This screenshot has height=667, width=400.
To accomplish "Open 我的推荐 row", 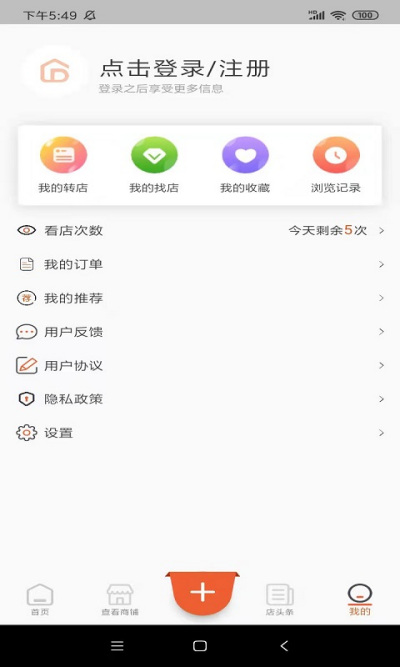I will click(x=200, y=298).
